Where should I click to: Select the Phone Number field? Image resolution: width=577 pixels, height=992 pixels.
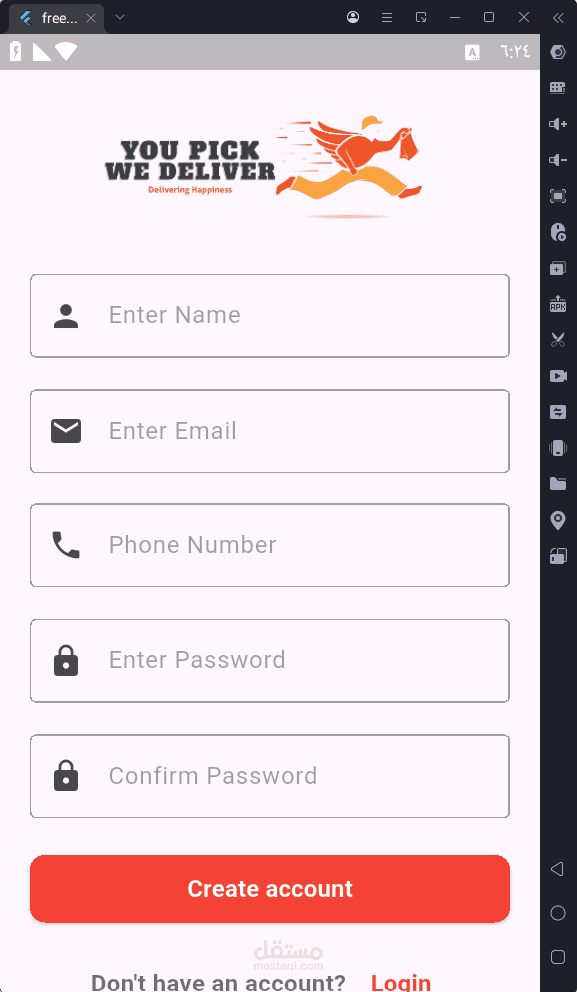270,545
